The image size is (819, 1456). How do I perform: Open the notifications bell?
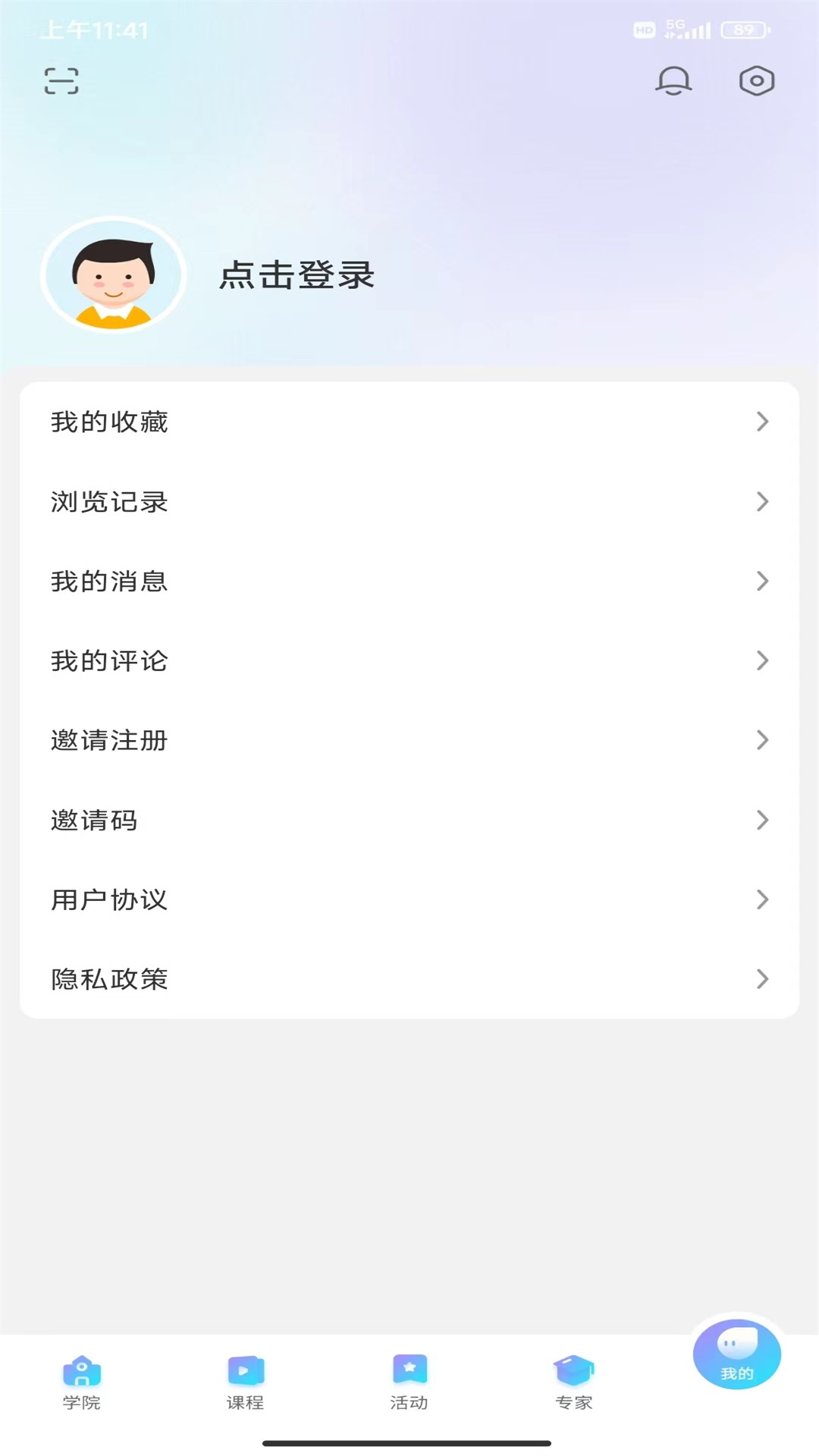[x=673, y=80]
